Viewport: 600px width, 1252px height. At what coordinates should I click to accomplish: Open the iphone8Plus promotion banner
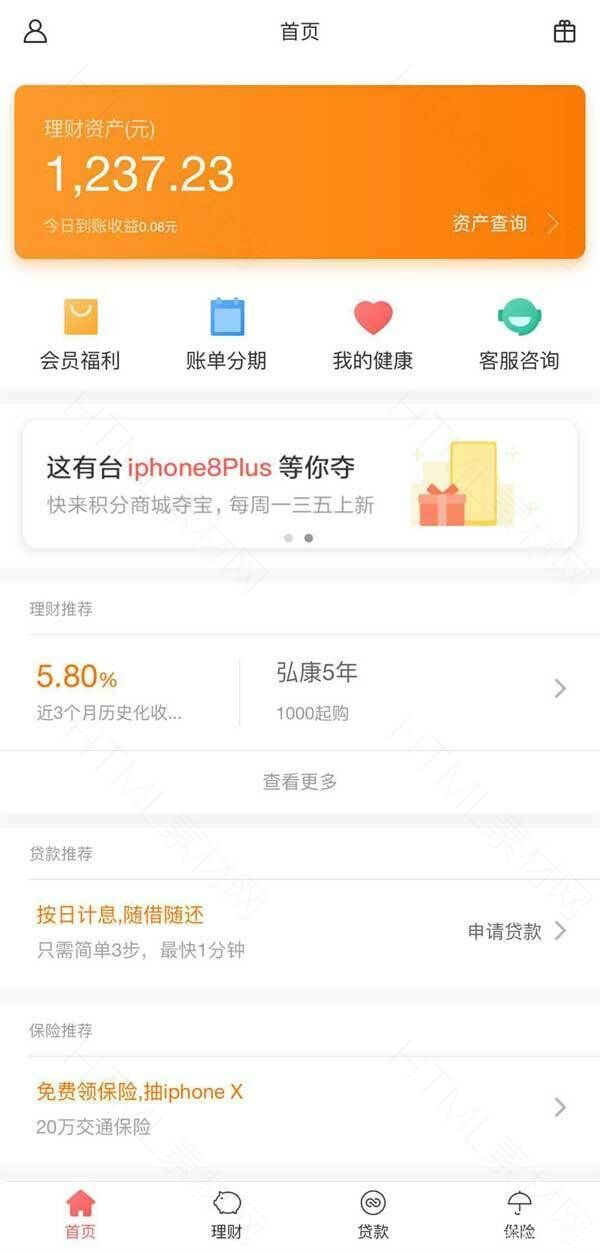click(x=299, y=484)
